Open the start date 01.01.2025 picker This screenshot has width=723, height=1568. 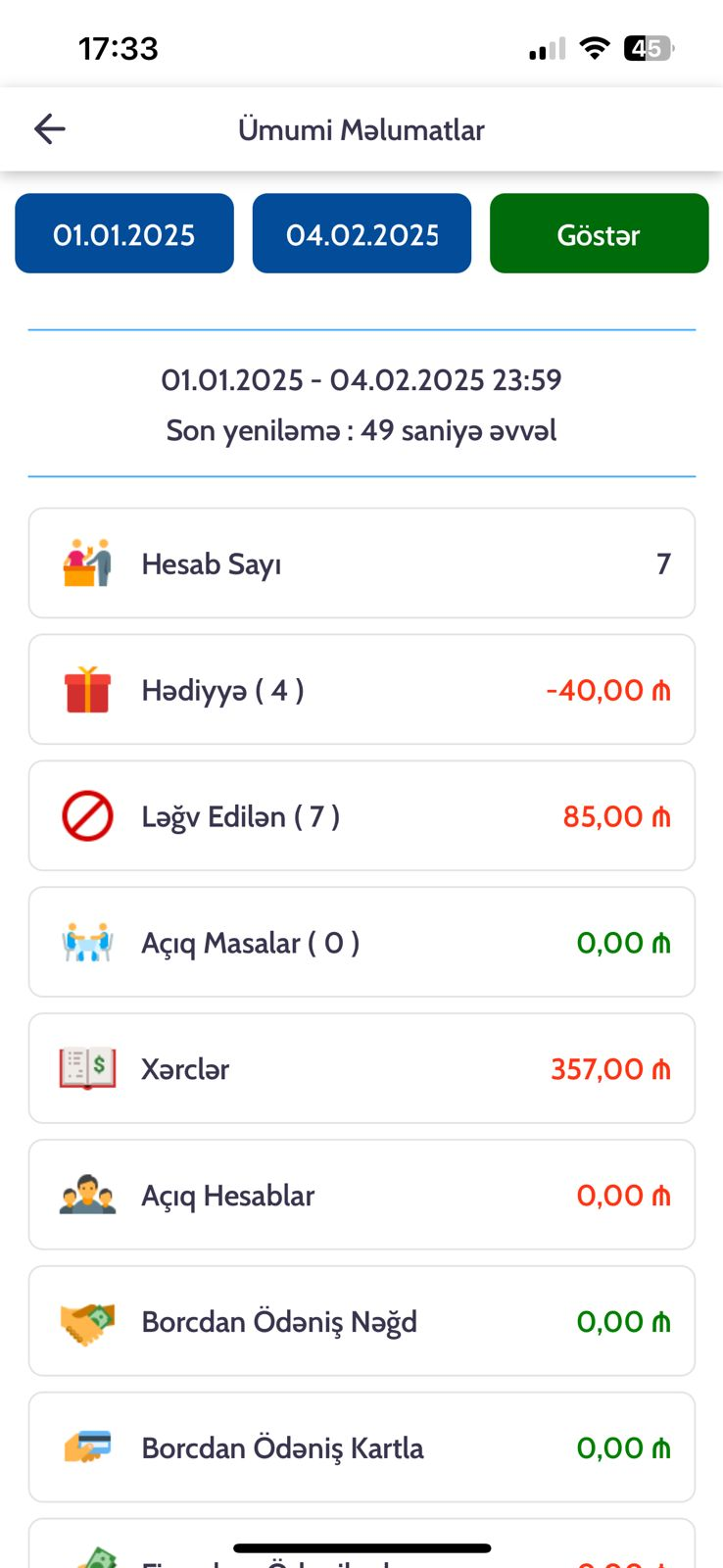click(x=124, y=234)
